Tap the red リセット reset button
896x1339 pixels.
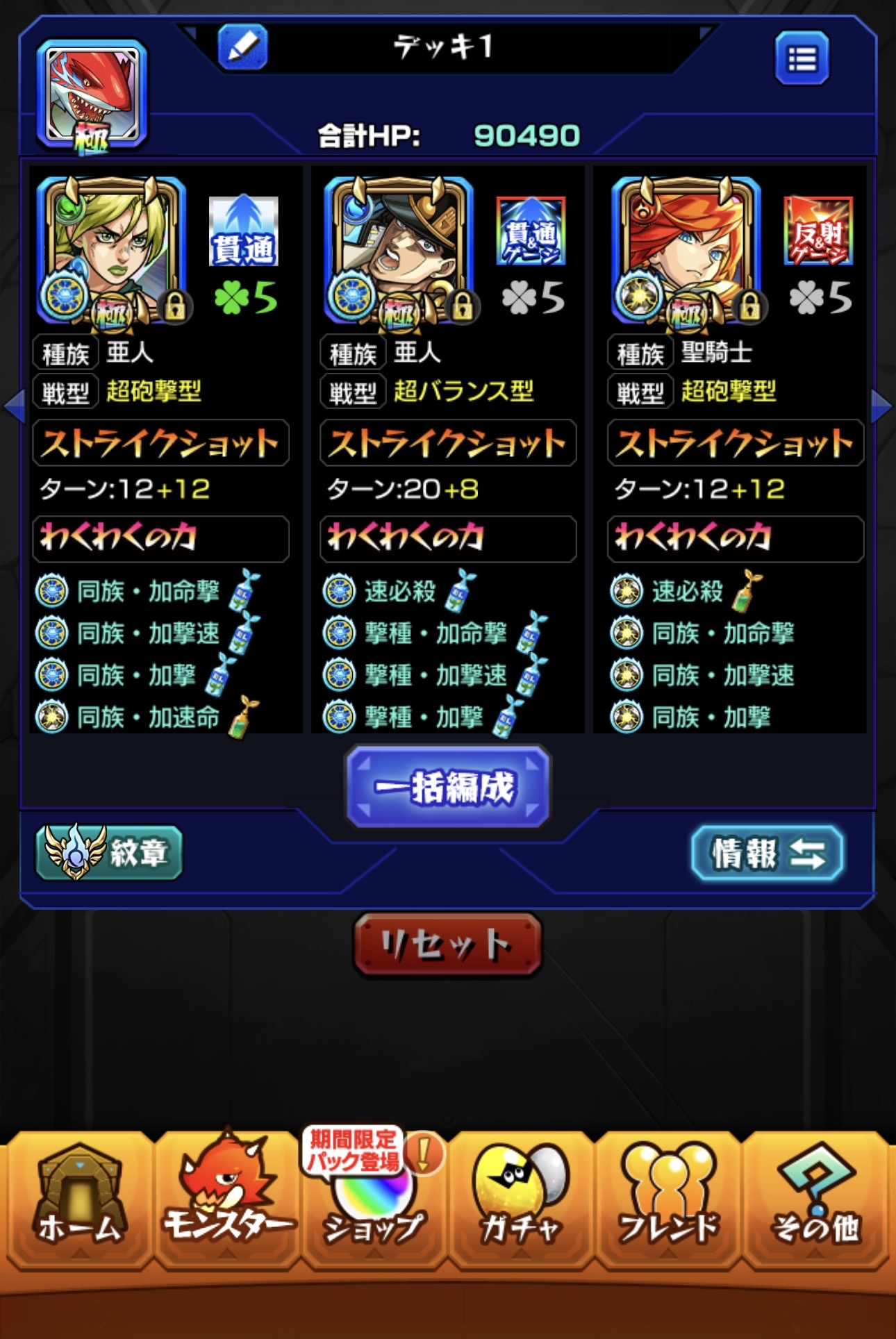click(447, 945)
